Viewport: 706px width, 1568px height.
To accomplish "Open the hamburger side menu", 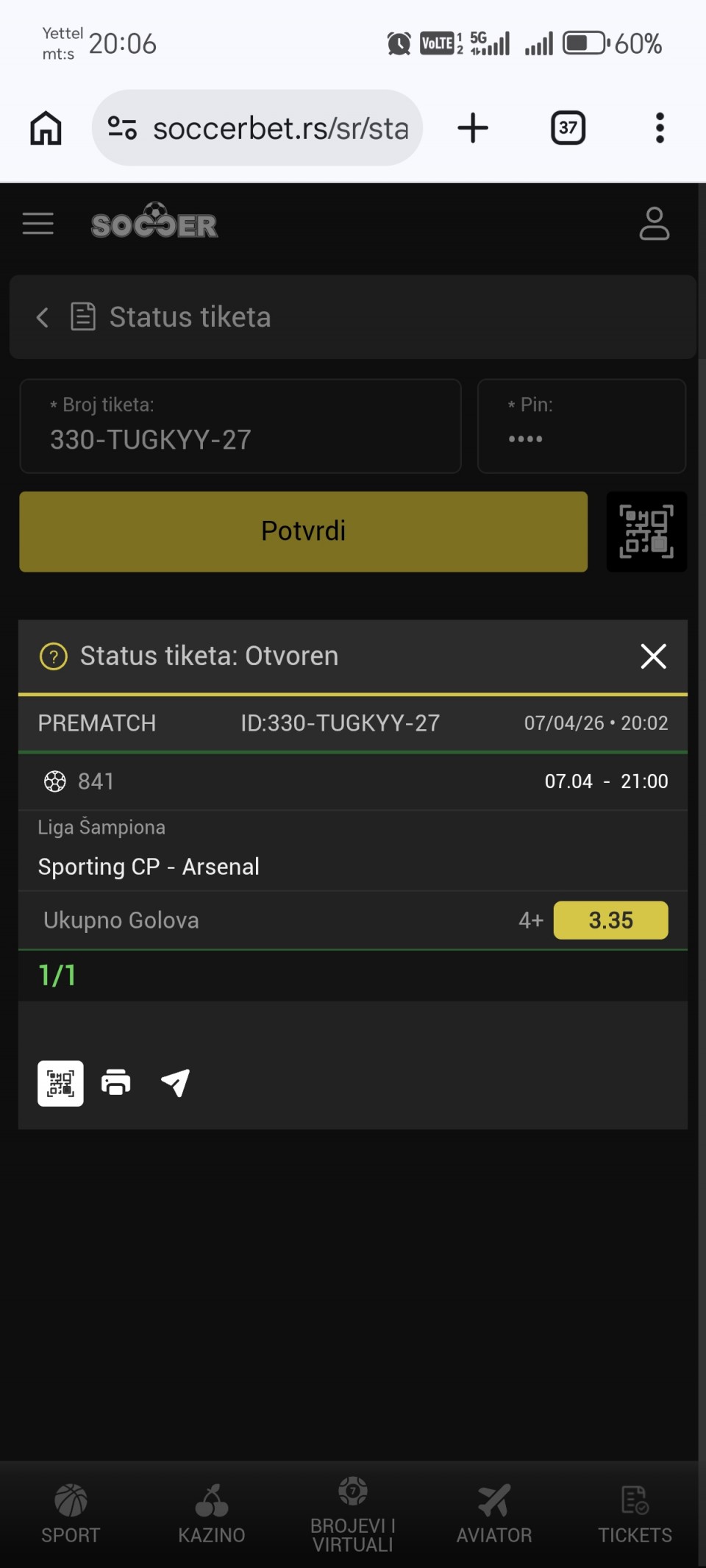I will click(x=38, y=224).
